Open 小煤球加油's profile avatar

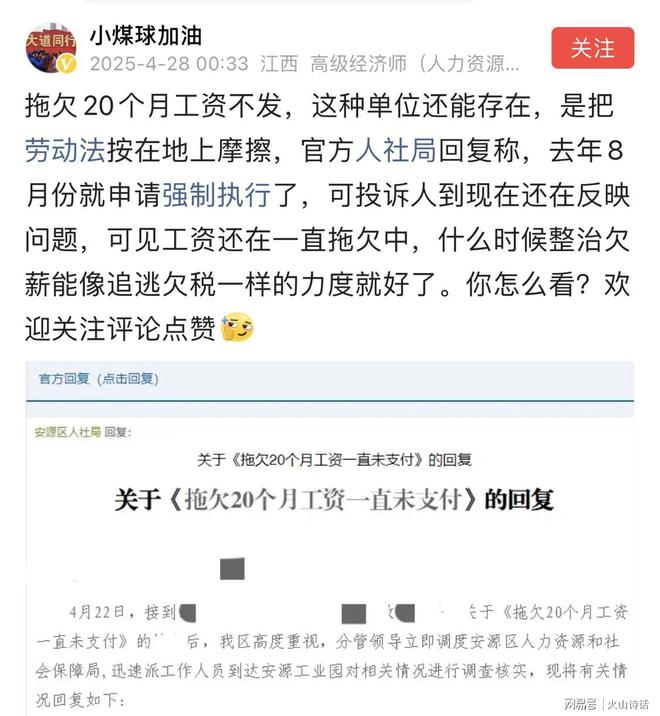tap(51, 48)
